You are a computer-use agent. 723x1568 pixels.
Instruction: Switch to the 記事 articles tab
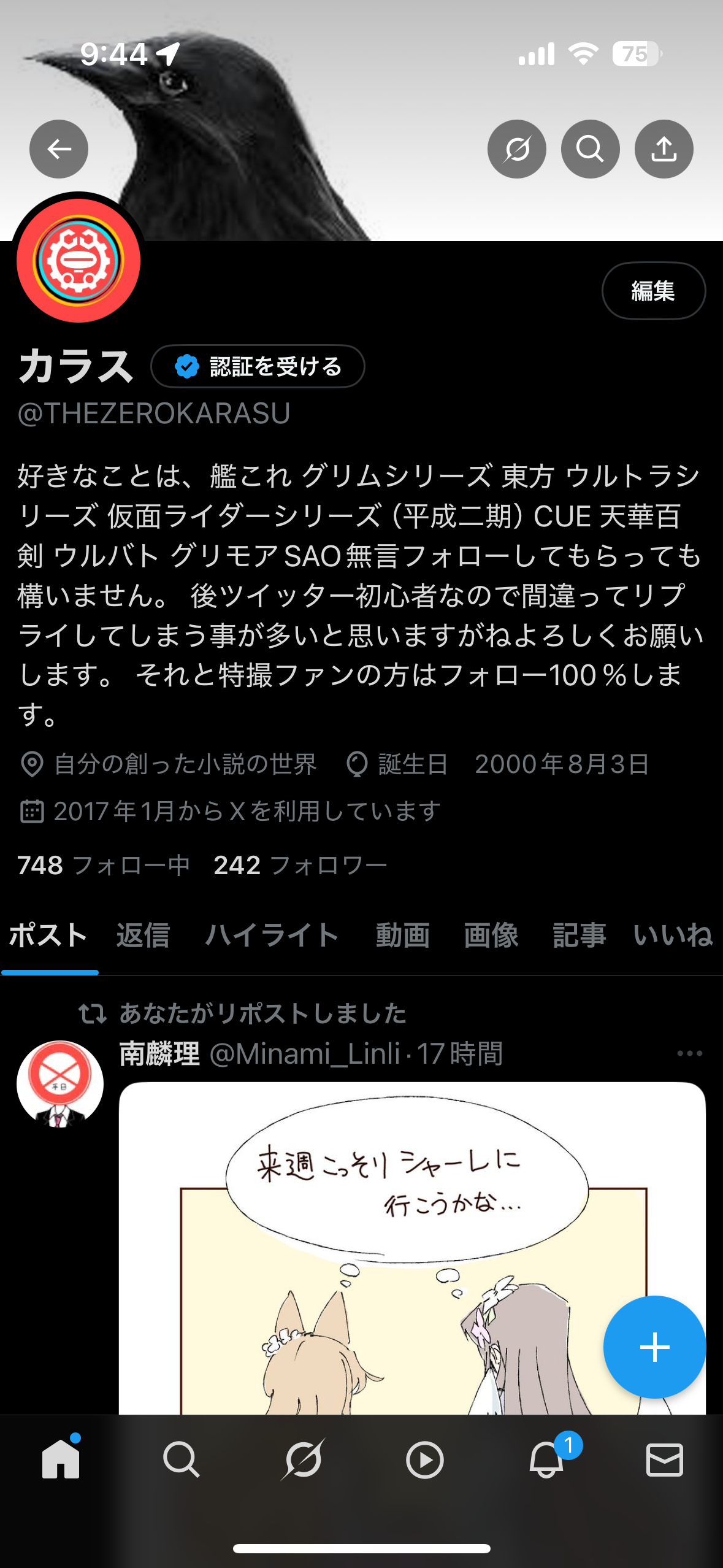pyautogui.click(x=579, y=936)
